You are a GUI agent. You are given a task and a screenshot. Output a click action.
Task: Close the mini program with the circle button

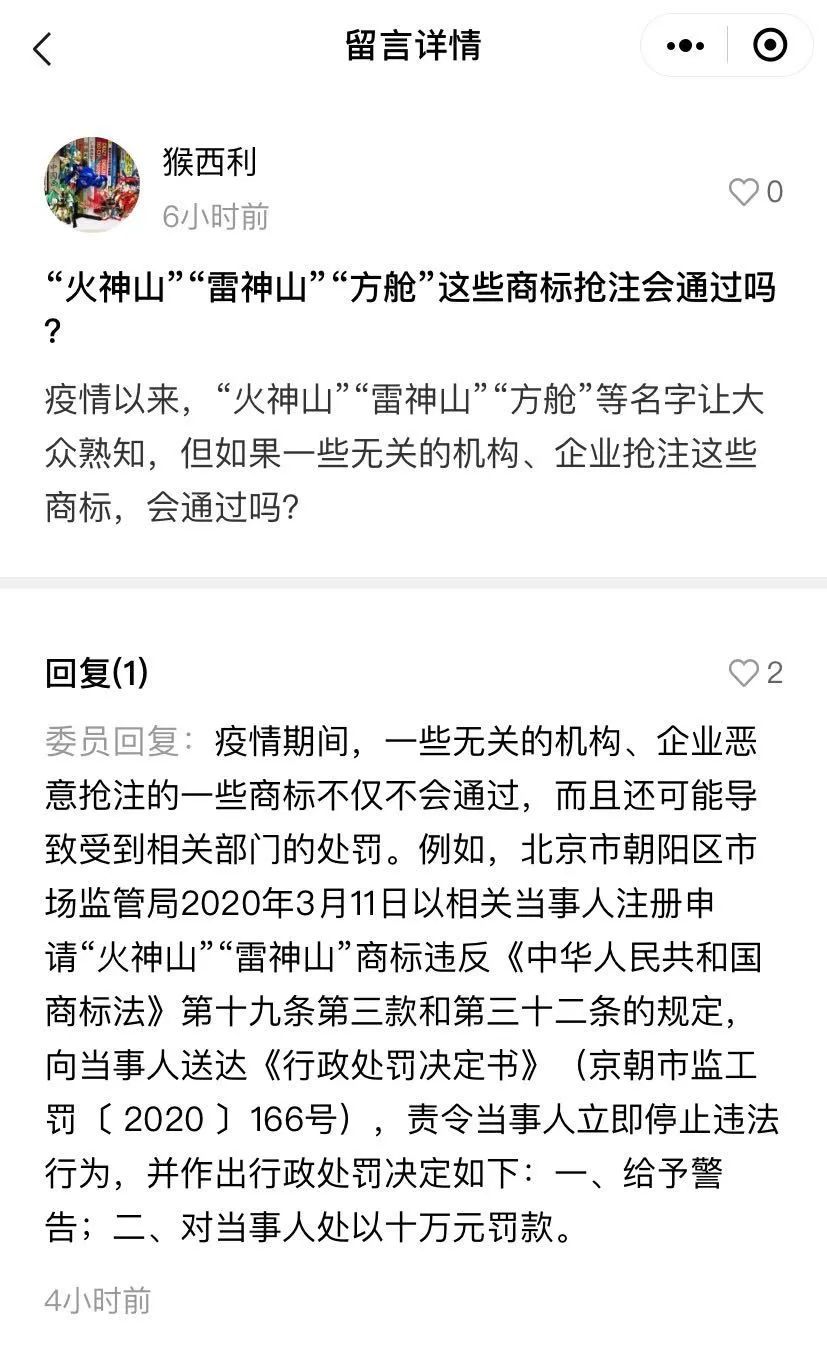coord(769,46)
